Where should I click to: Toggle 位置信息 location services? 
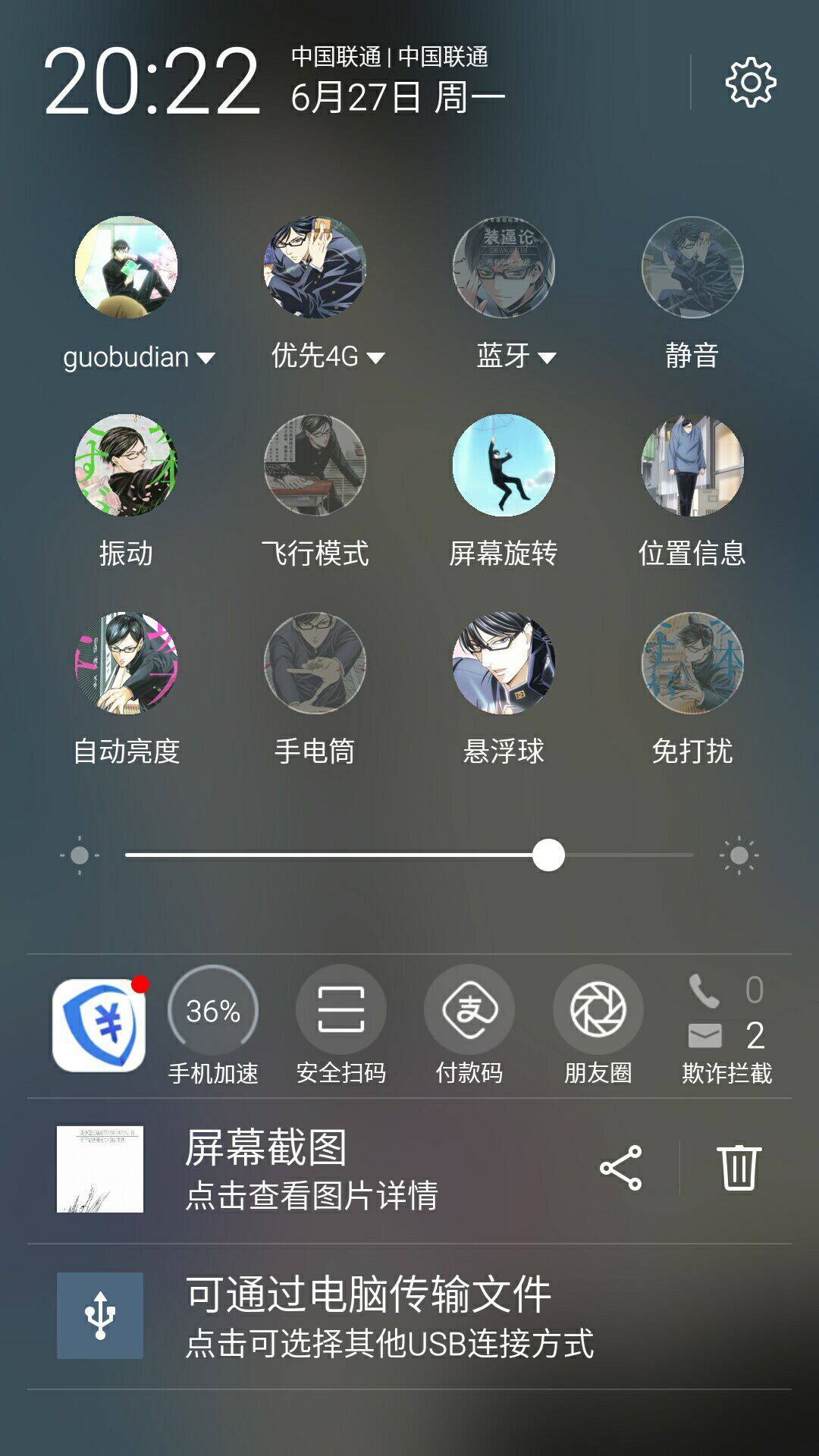coord(692,465)
